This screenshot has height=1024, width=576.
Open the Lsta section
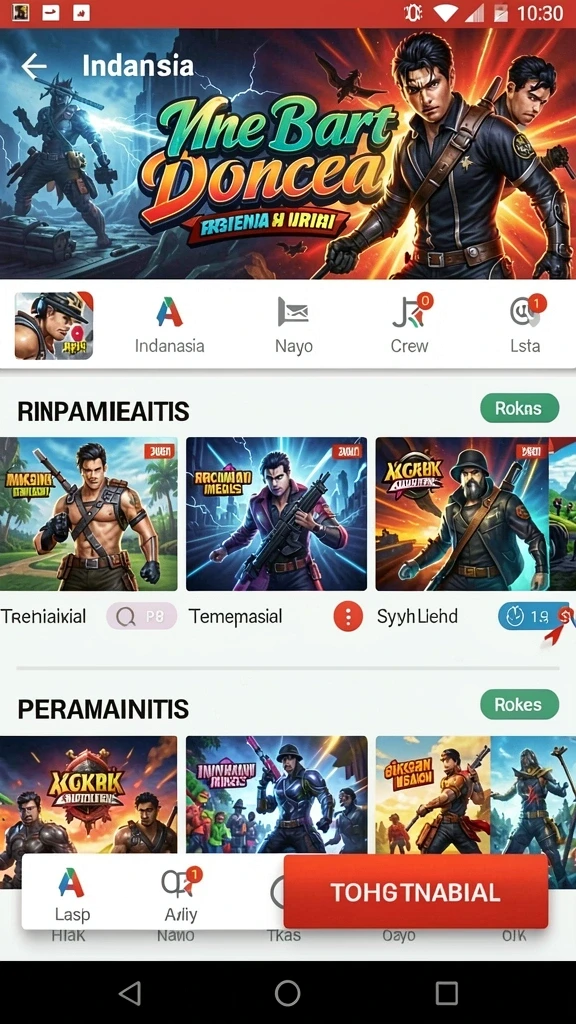click(526, 325)
